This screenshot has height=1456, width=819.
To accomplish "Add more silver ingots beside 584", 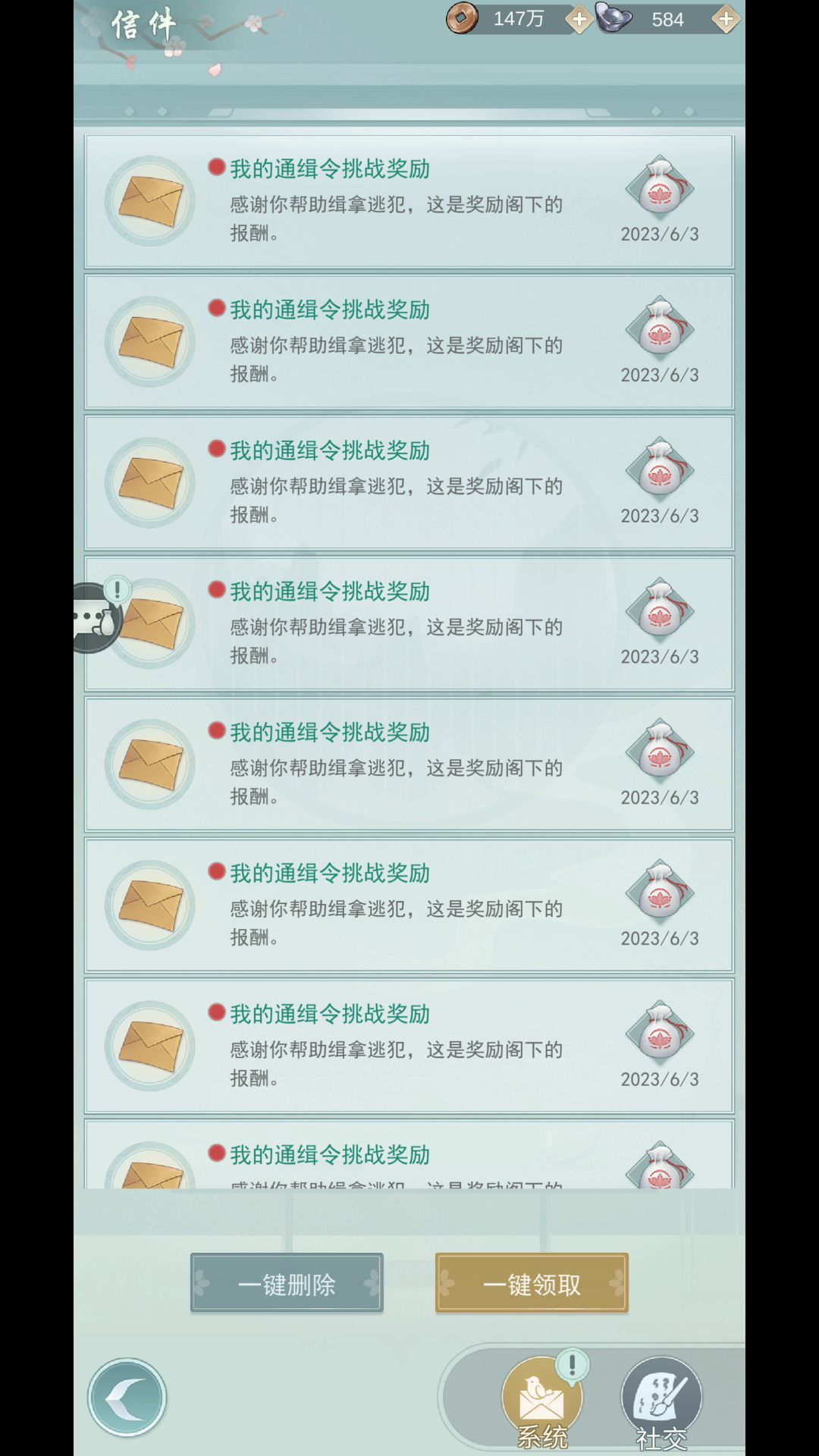I will 726,20.
